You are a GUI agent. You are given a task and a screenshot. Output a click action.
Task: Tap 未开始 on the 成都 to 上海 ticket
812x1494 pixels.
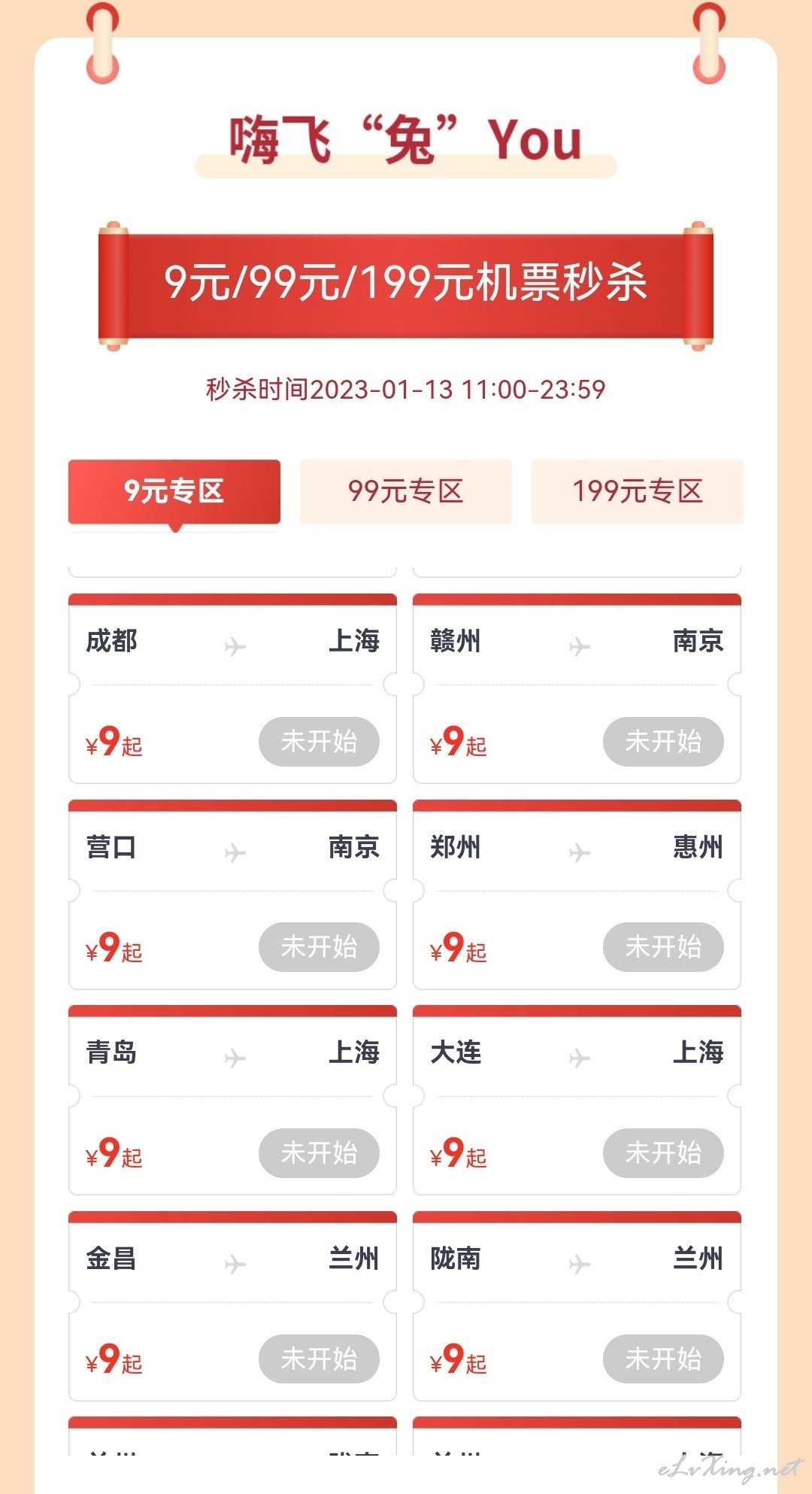319,742
